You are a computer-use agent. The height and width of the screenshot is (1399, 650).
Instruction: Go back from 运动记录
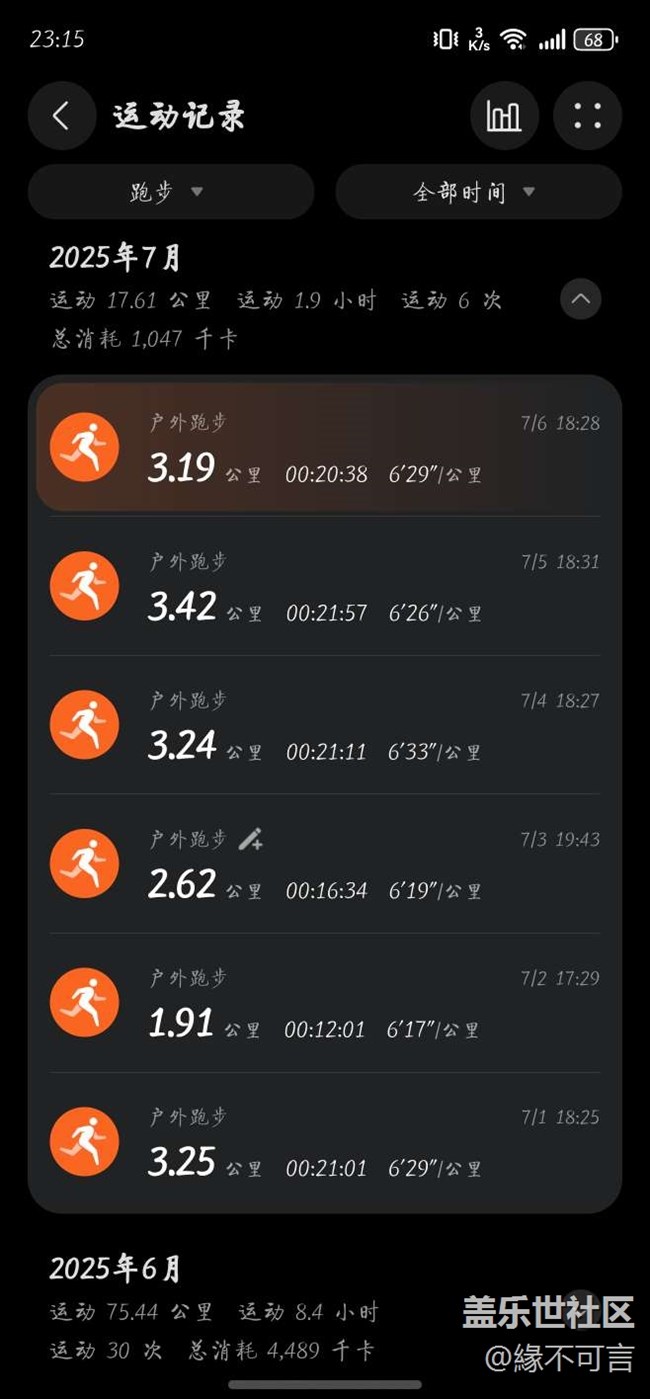(61, 116)
